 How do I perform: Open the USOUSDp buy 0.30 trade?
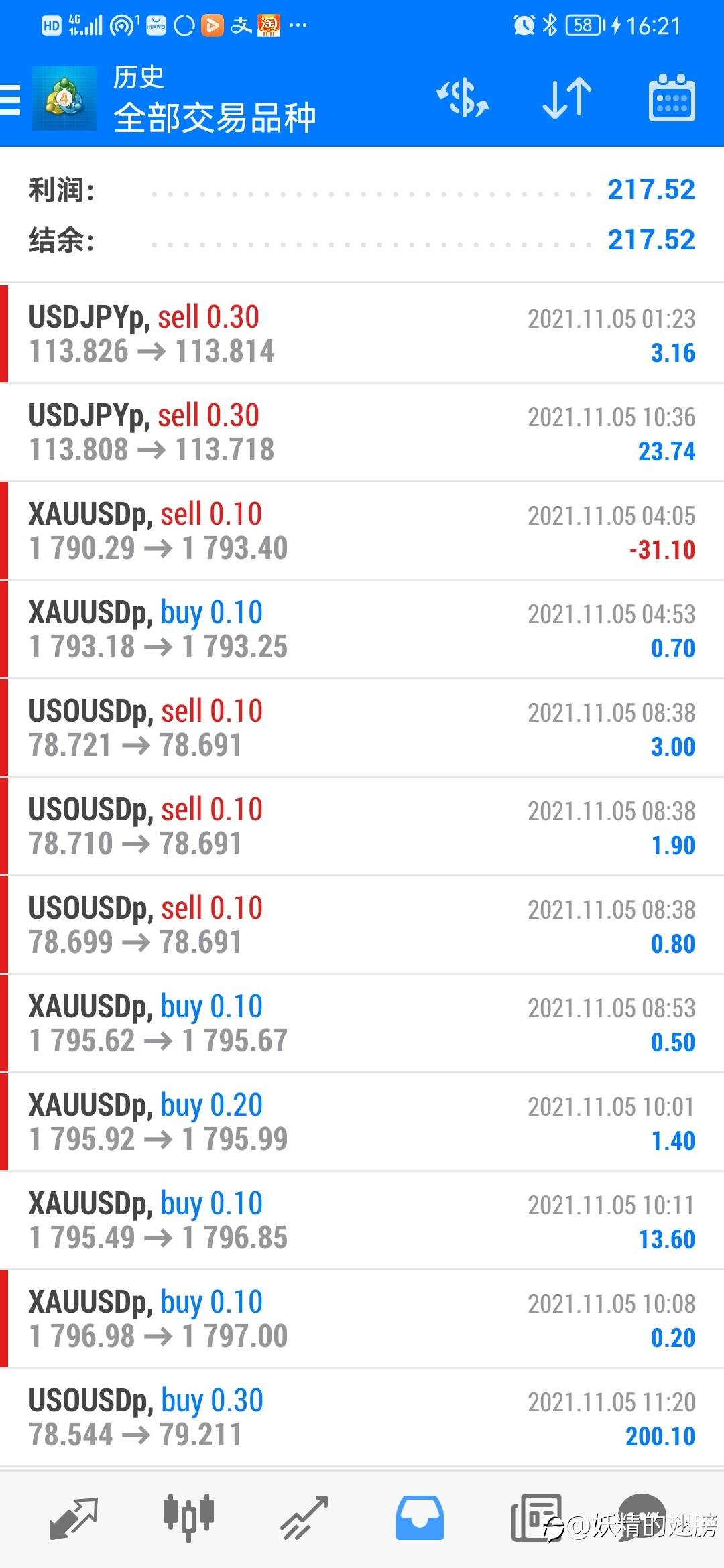point(362,1417)
